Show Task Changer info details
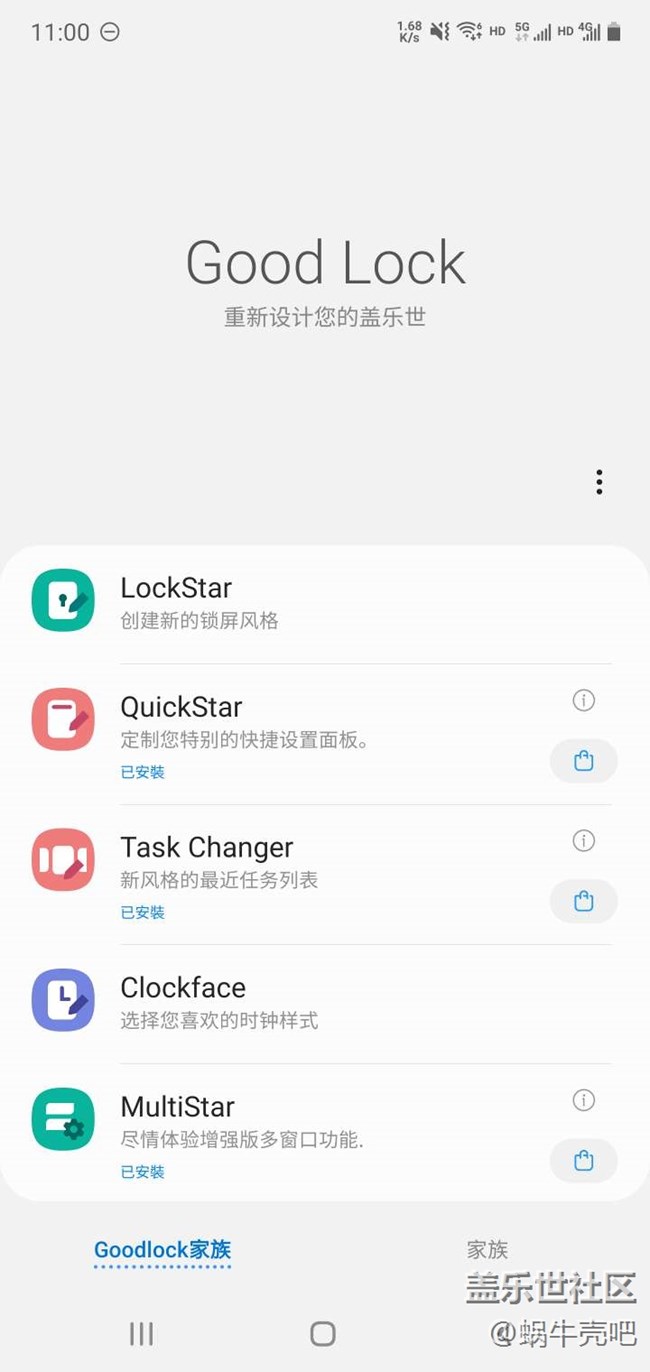This screenshot has width=650, height=1372. (x=584, y=841)
